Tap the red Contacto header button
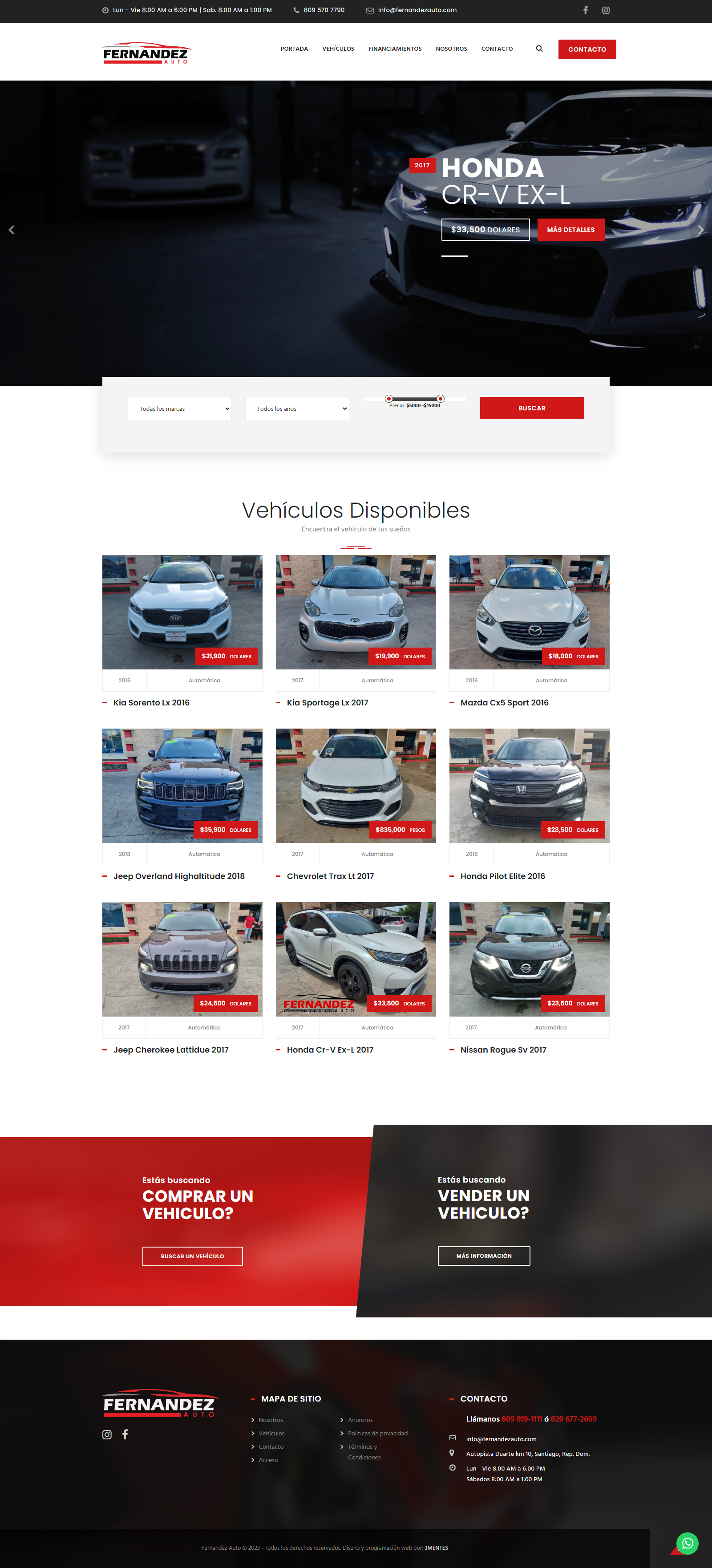This screenshot has height=1568, width=712. click(x=587, y=49)
